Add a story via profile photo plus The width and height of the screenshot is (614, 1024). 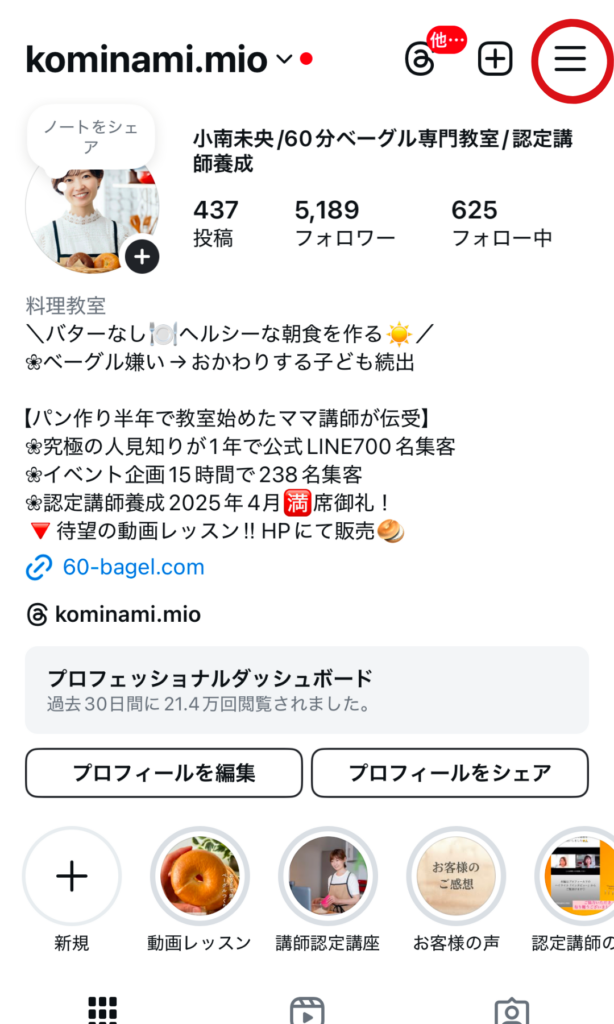pos(142,257)
